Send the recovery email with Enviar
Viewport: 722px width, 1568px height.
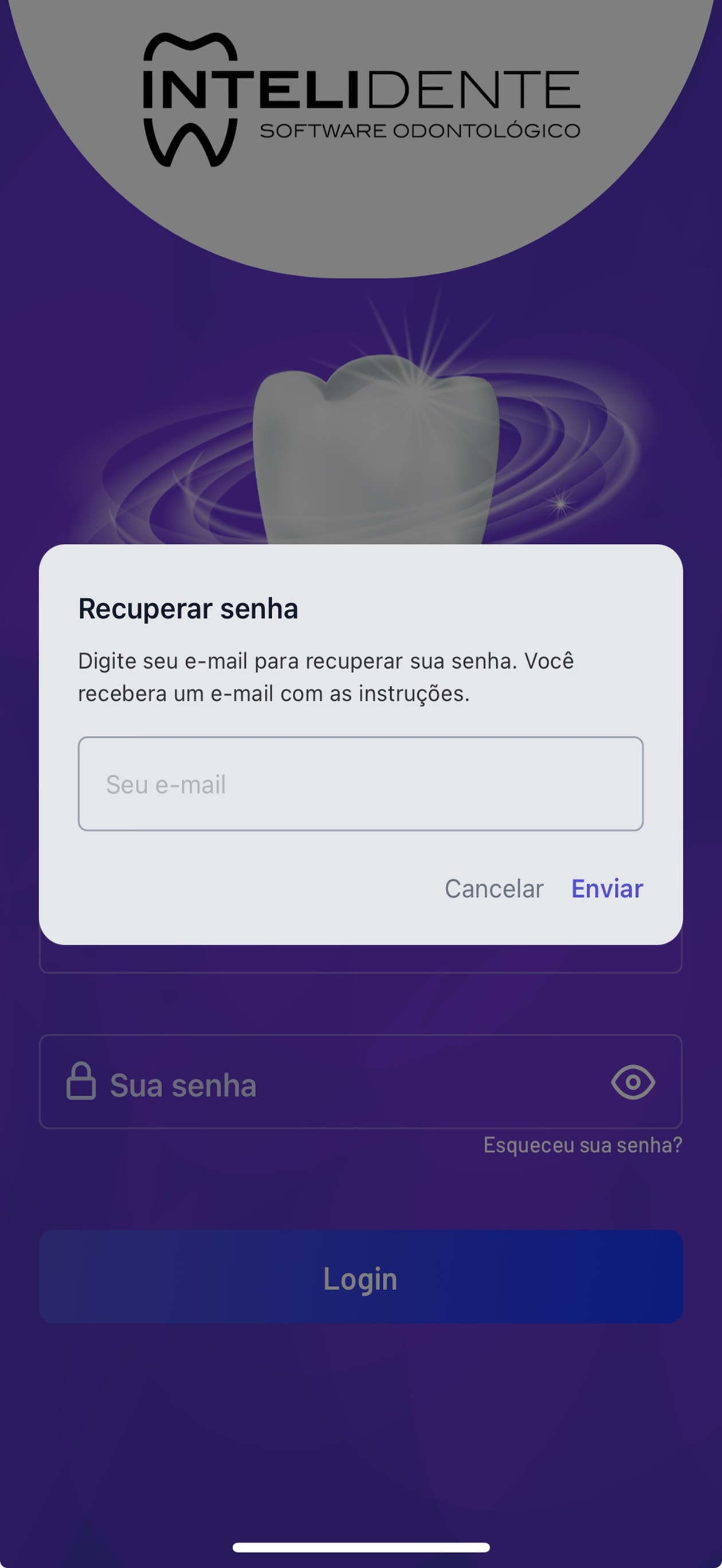point(607,889)
